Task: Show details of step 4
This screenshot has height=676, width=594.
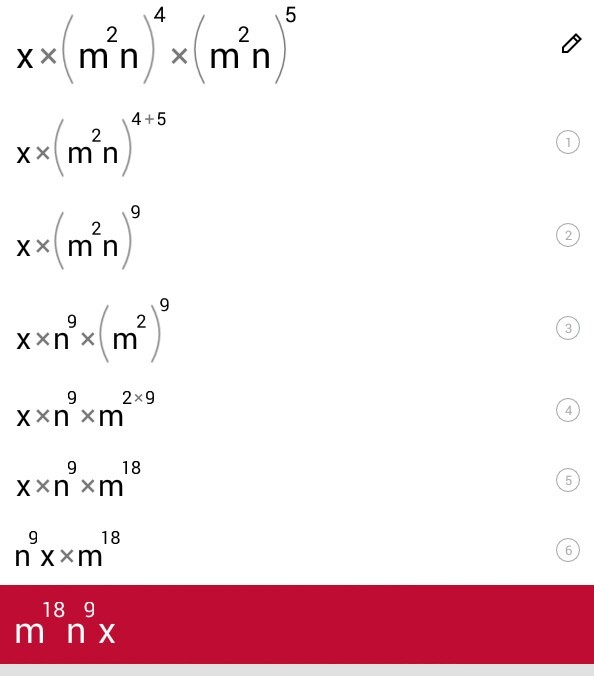Action: [568, 410]
